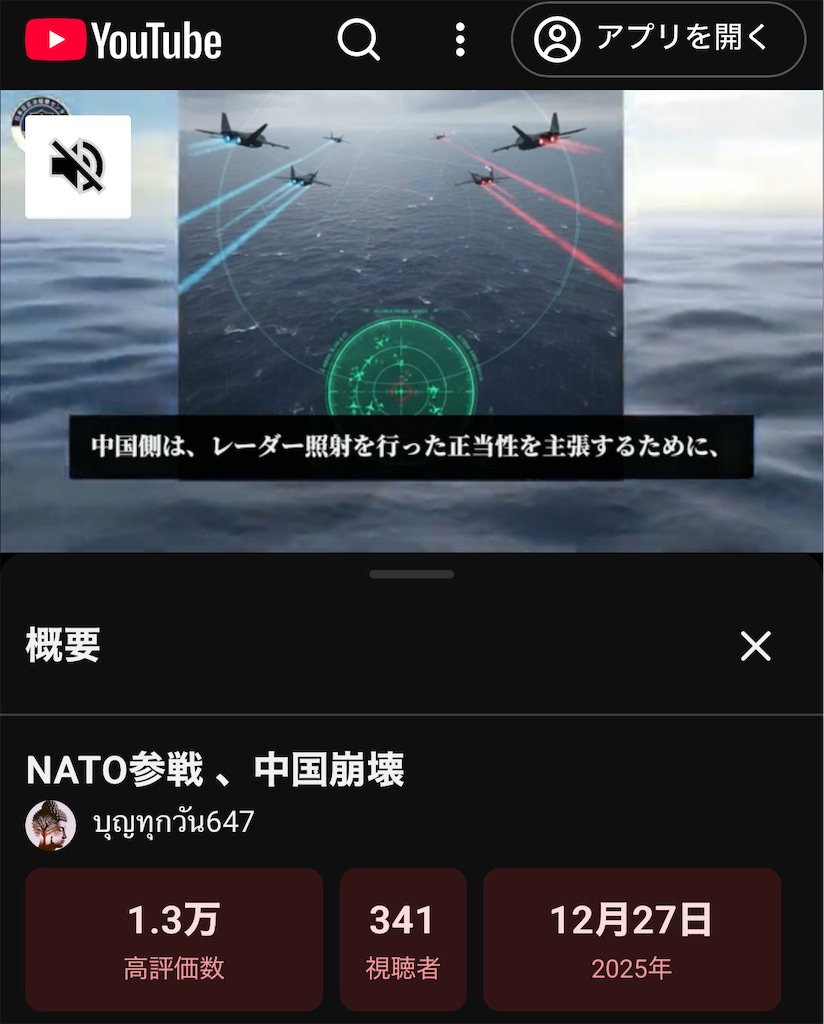Close the 概要 description panel

(x=756, y=646)
